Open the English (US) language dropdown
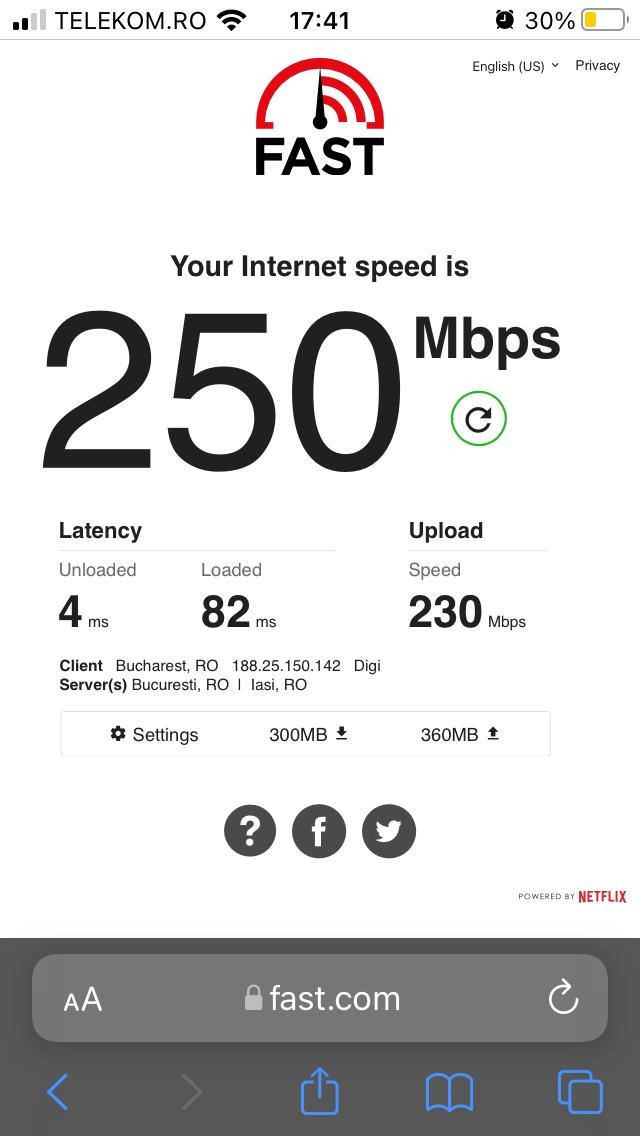The image size is (640, 1136). tap(515, 66)
